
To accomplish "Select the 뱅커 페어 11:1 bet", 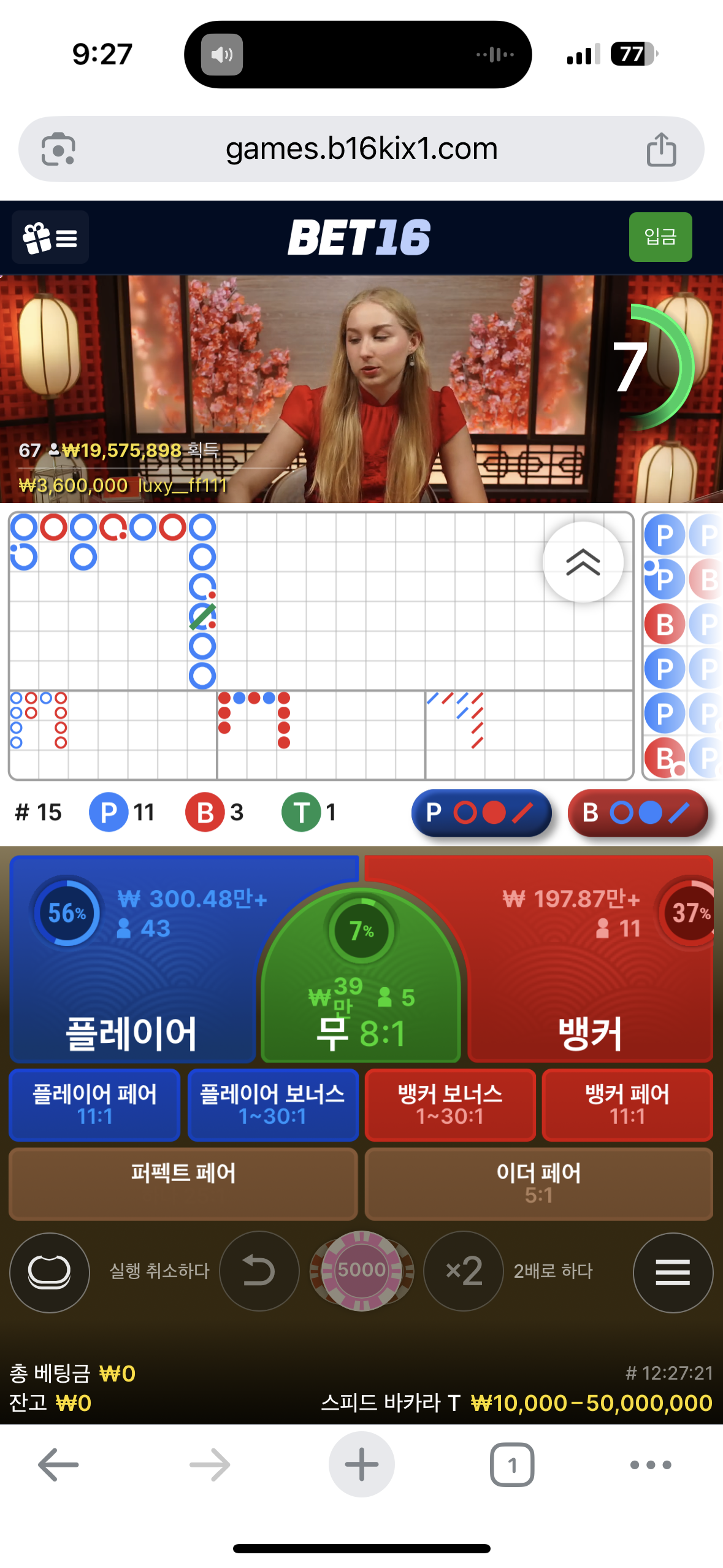I will (x=627, y=1104).
